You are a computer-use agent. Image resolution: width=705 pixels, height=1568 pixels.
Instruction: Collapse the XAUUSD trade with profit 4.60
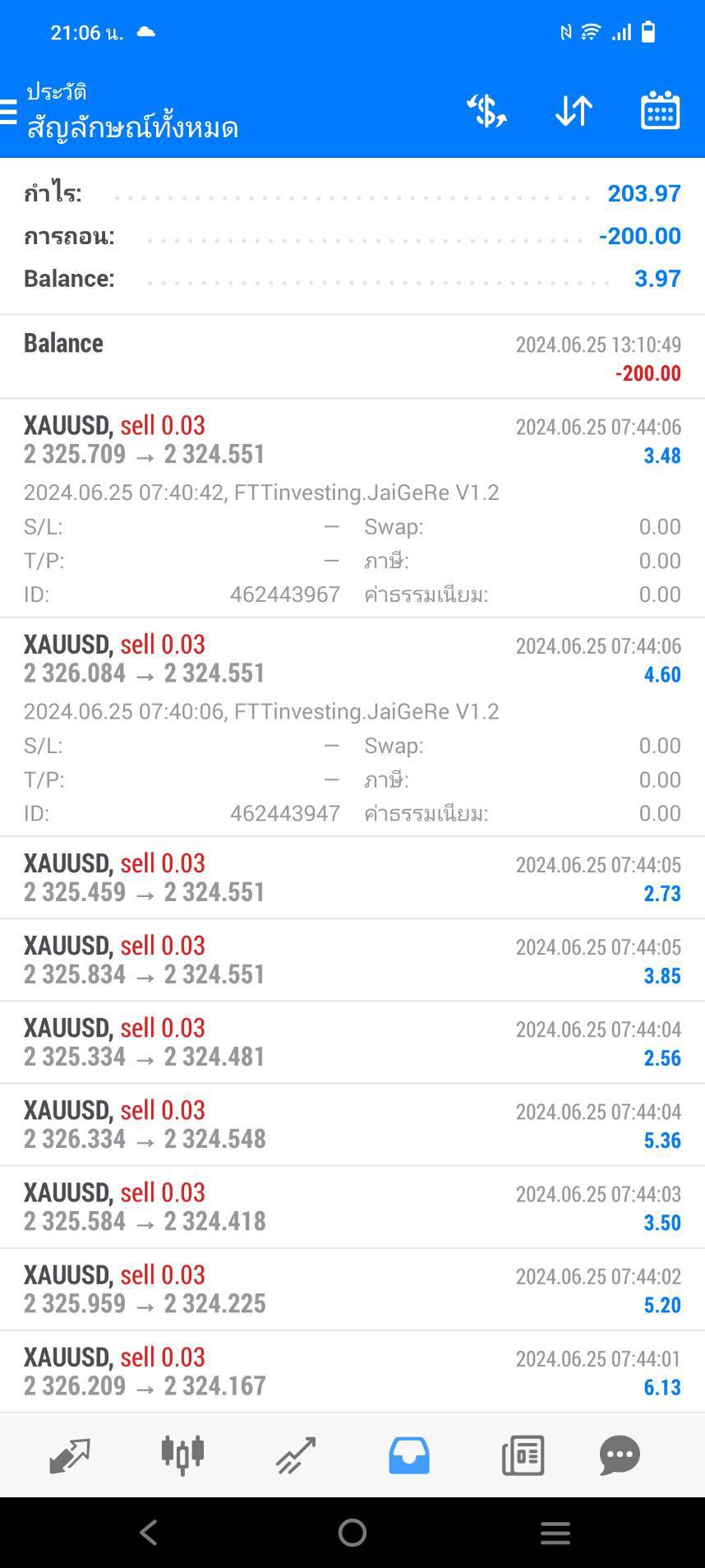[352, 728]
